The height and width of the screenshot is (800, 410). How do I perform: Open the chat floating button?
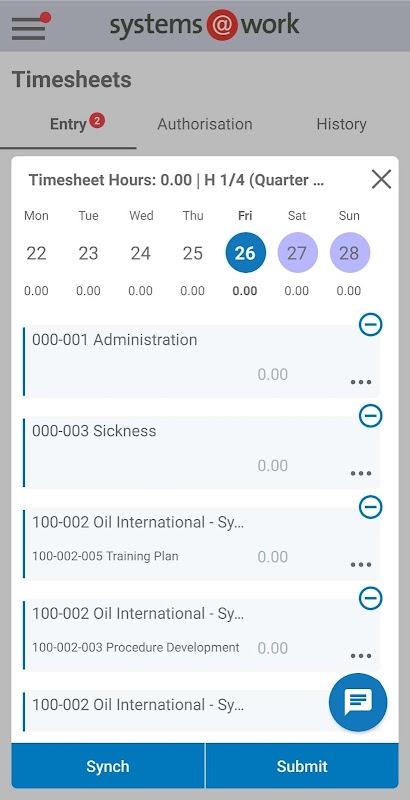(x=358, y=702)
